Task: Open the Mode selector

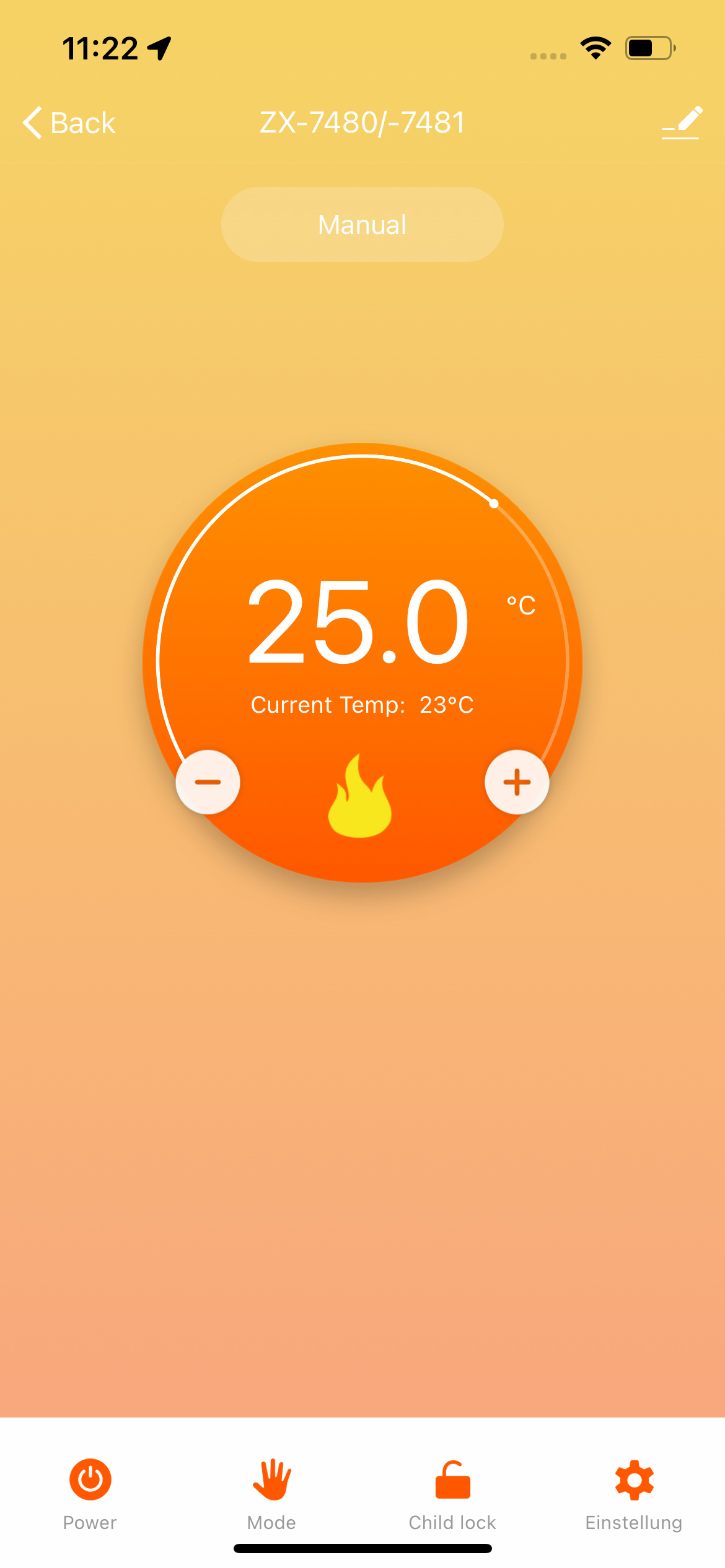Action: pyautogui.click(x=271, y=1494)
